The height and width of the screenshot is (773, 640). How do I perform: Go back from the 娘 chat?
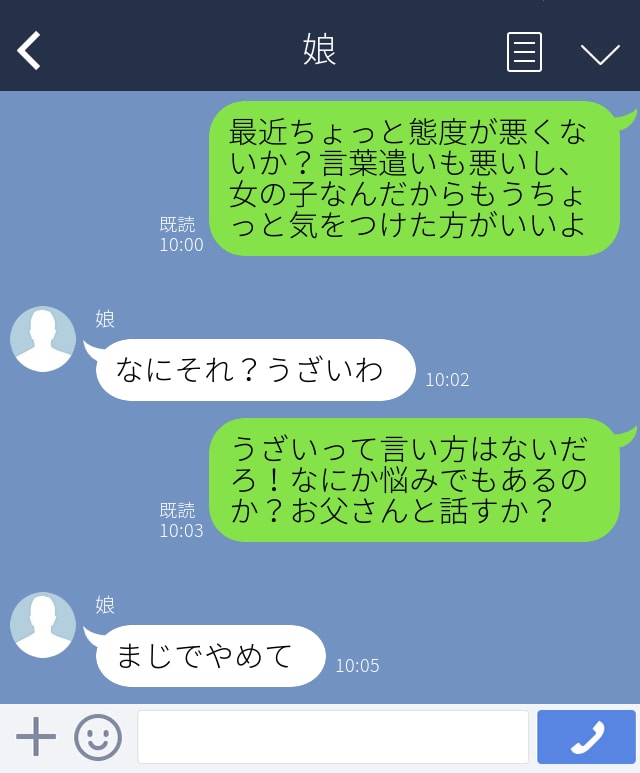29,51
